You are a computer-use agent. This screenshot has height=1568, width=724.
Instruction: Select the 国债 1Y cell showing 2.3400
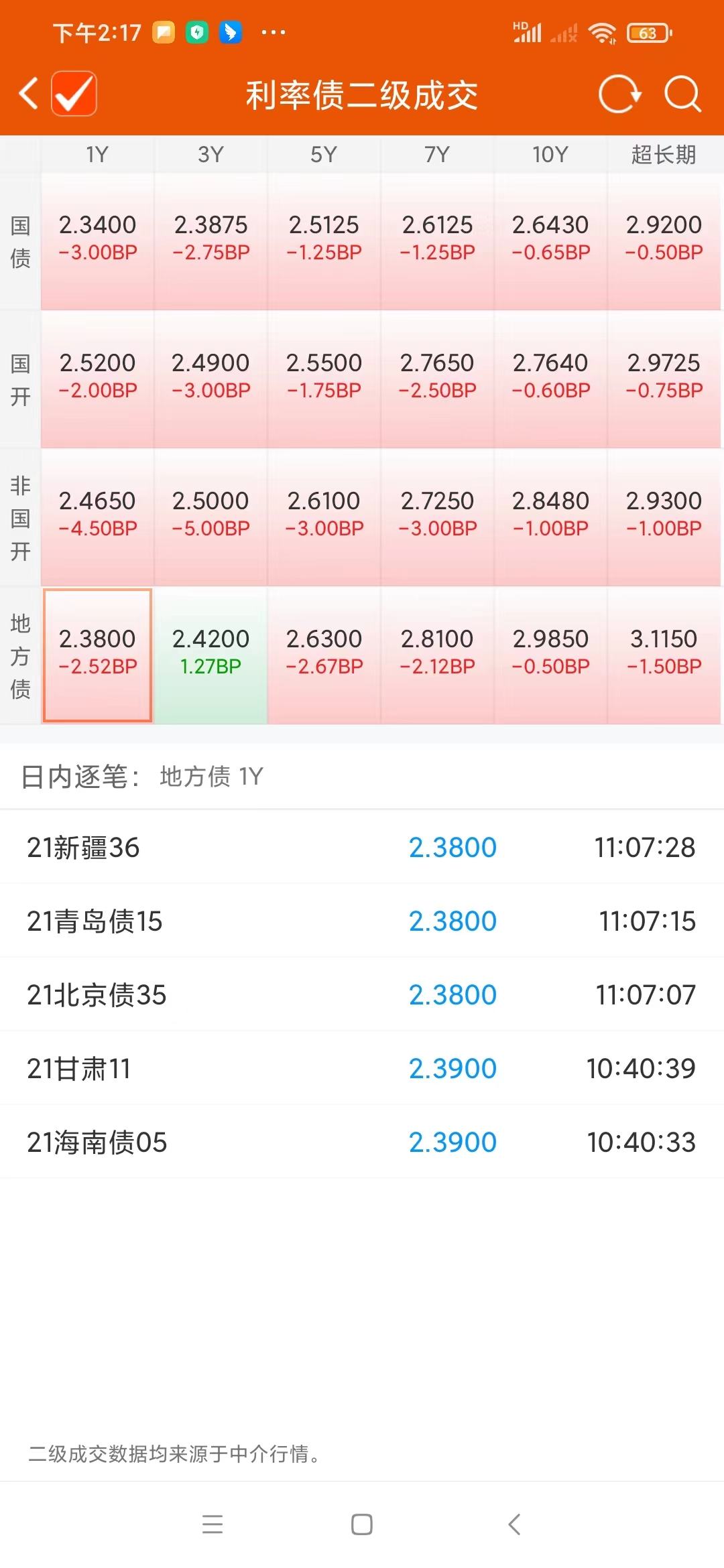(x=98, y=239)
